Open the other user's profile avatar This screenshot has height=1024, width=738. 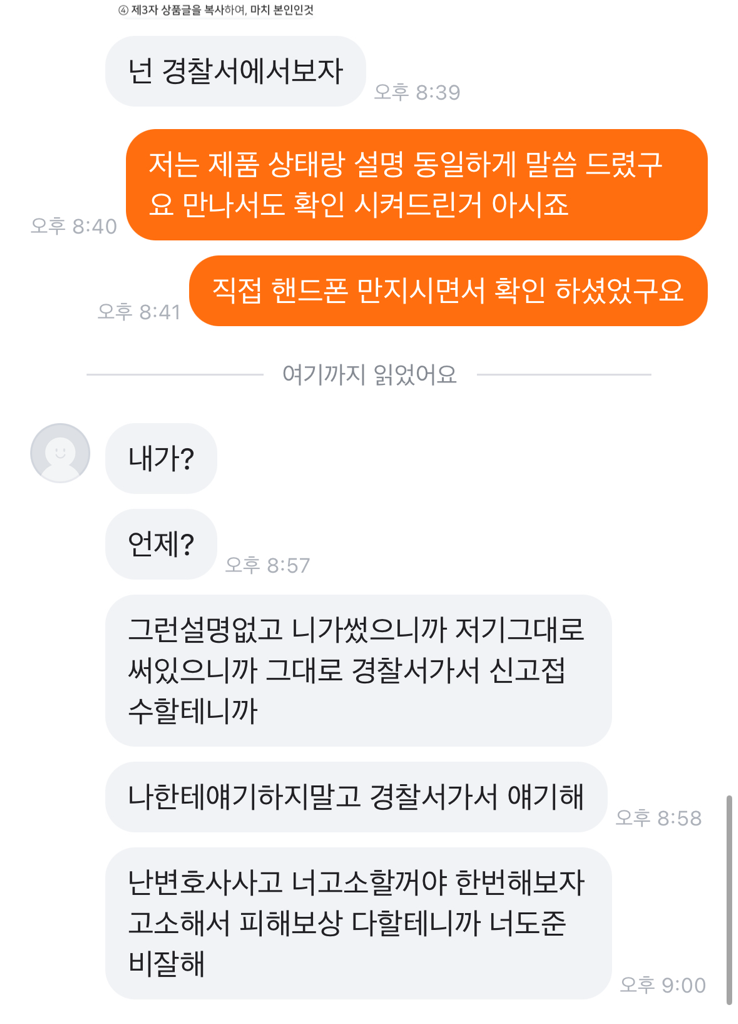(x=61, y=454)
